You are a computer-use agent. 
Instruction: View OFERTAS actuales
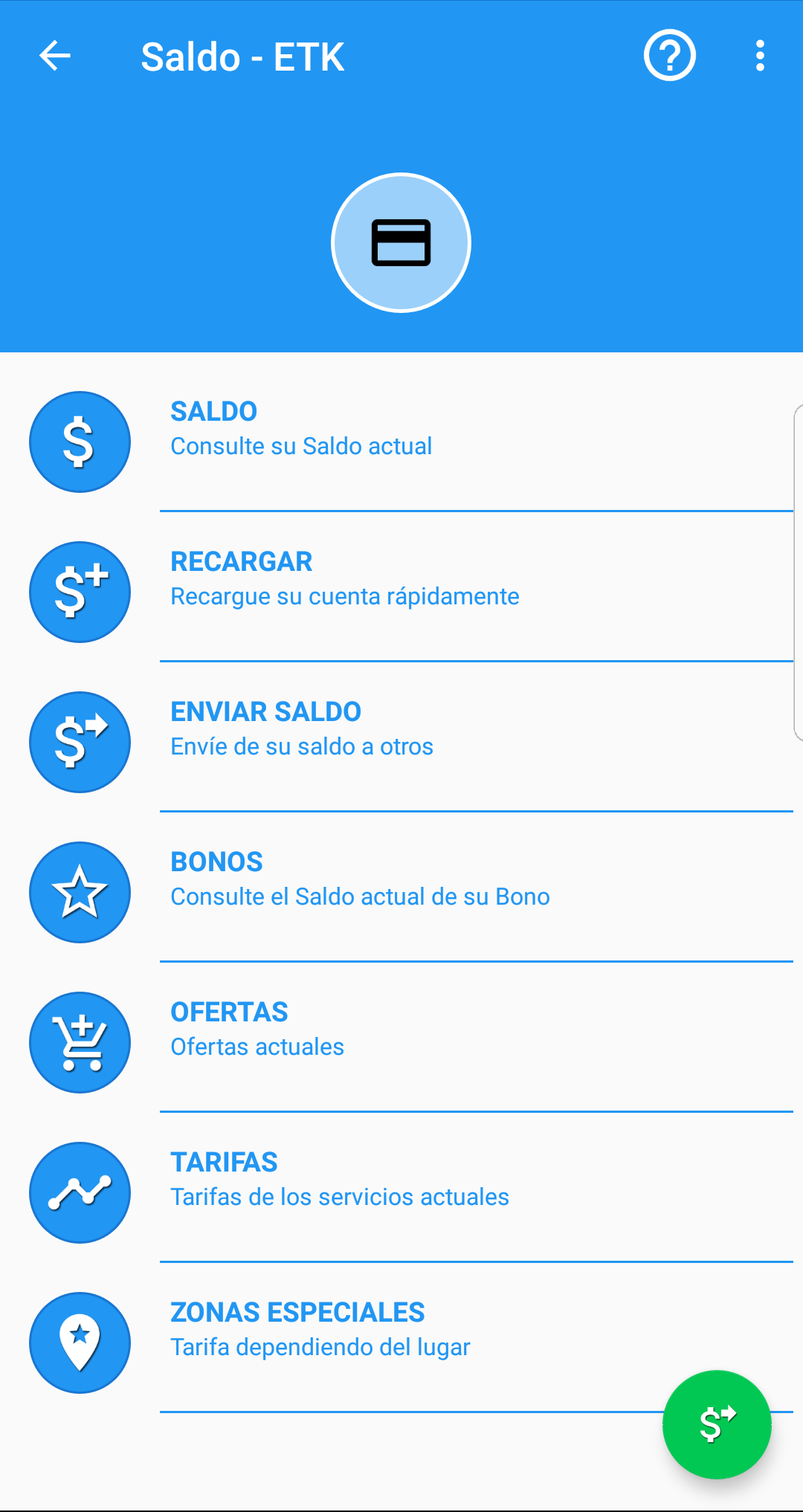click(x=401, y=1038)
